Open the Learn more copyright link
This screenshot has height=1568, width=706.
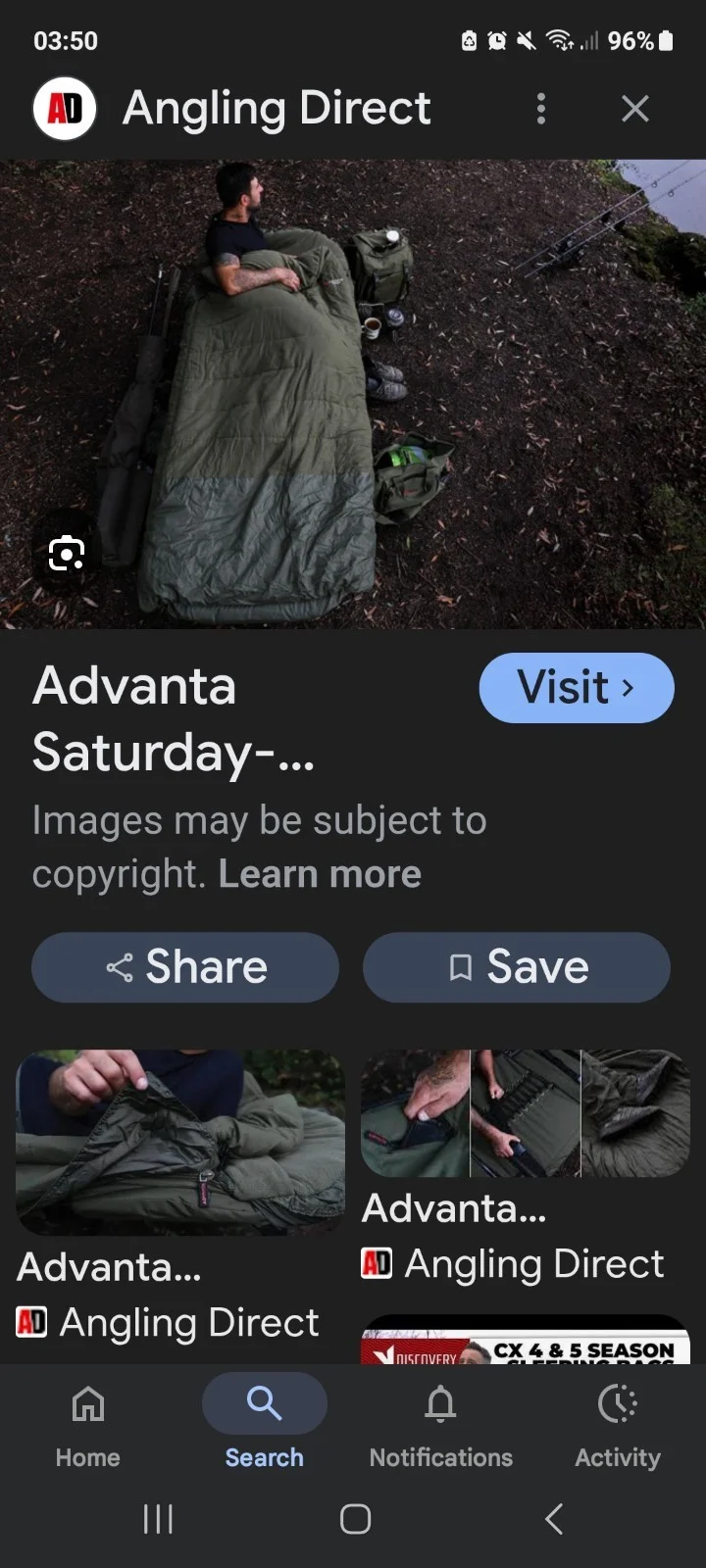(x=320, y=873)
